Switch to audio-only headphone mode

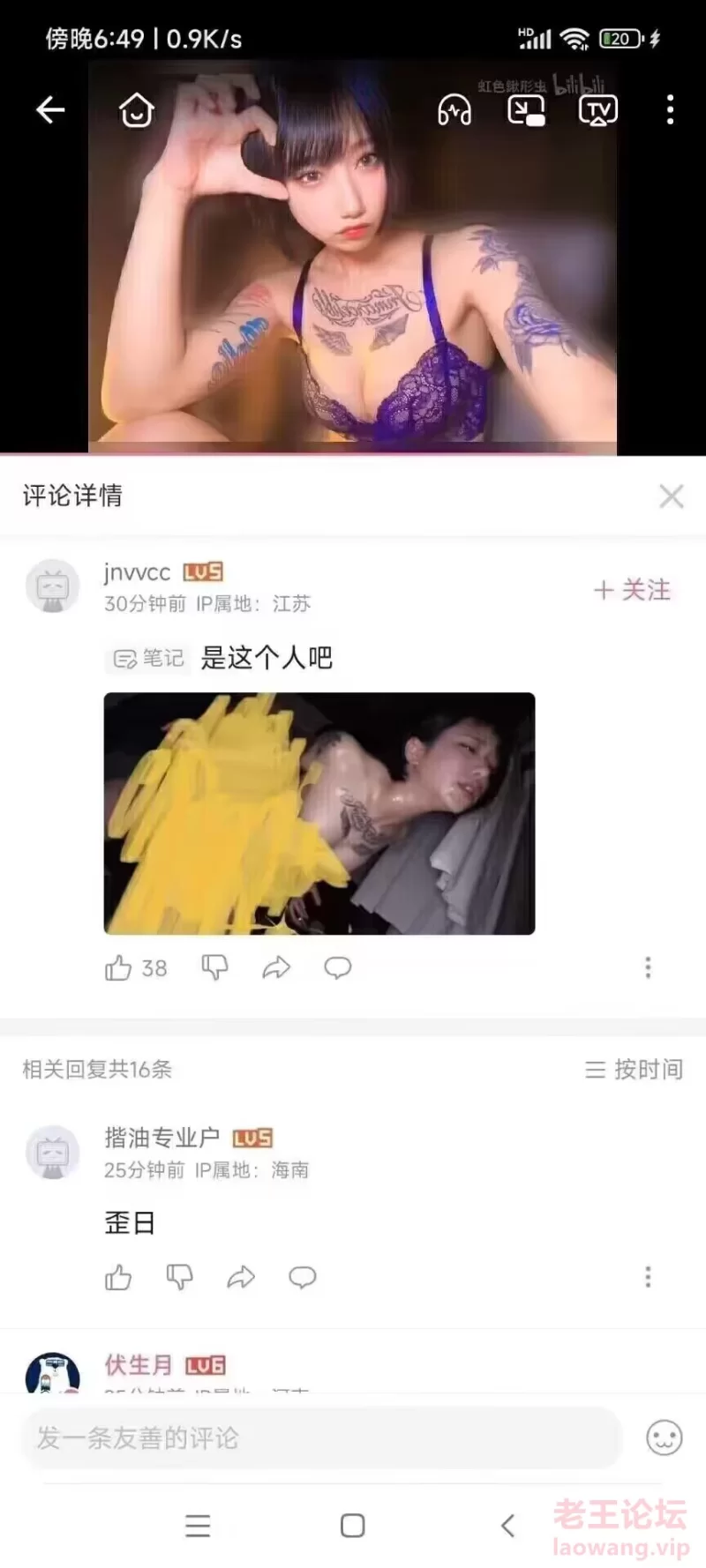[454, 110]
